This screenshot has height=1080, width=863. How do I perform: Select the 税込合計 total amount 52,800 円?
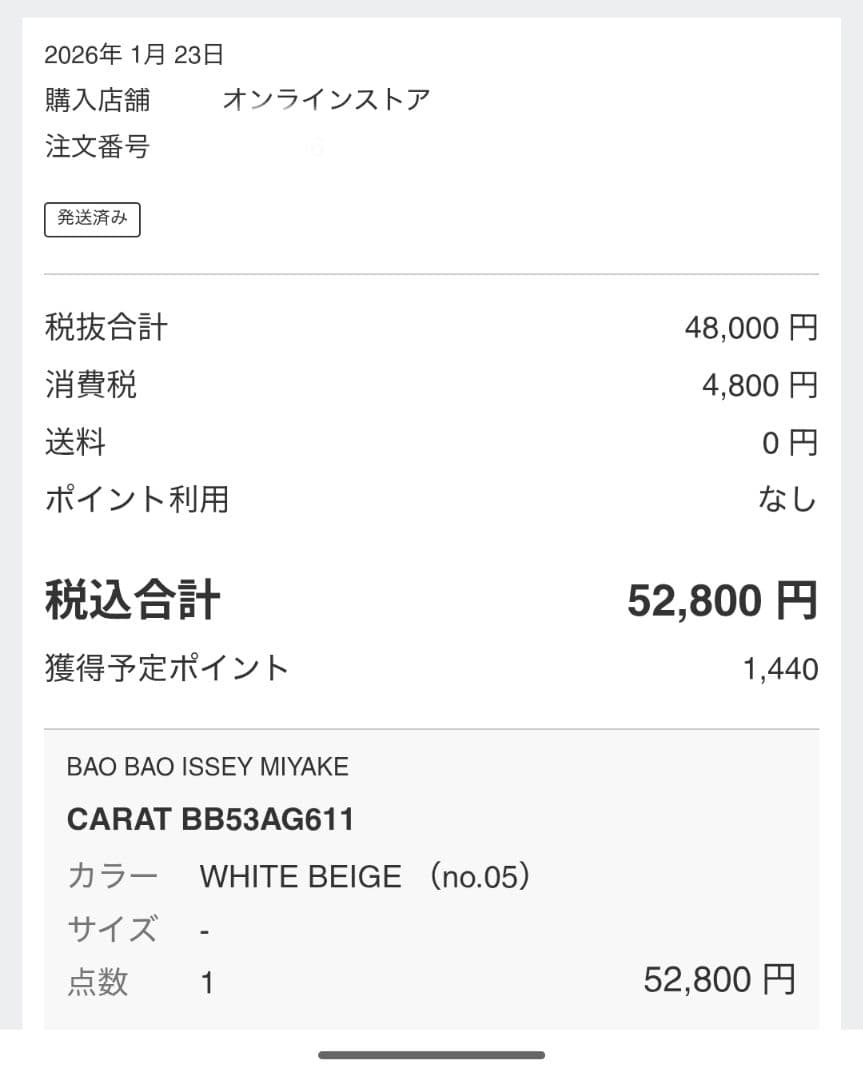tap(722, 599)
